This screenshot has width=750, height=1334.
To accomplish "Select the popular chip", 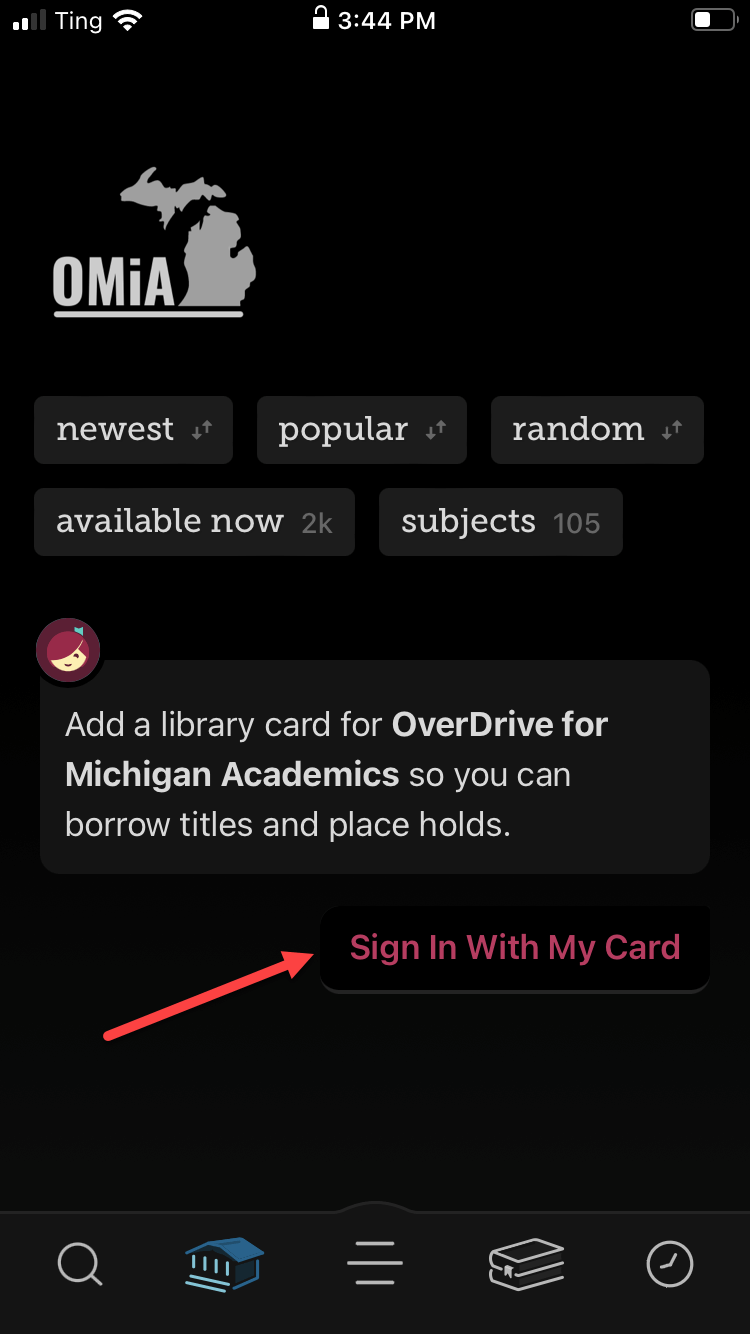I will (362, 430).
